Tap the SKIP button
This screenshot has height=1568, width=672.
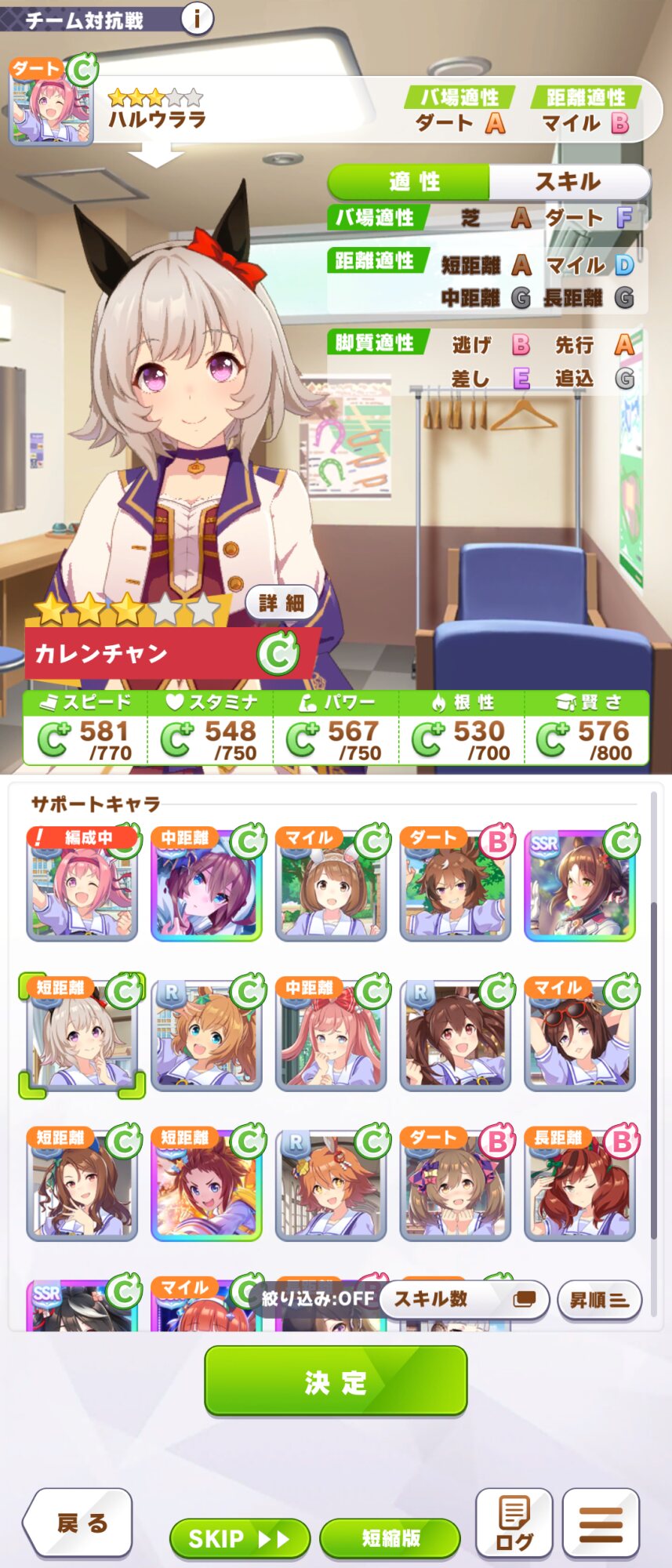pos(239,1538)
